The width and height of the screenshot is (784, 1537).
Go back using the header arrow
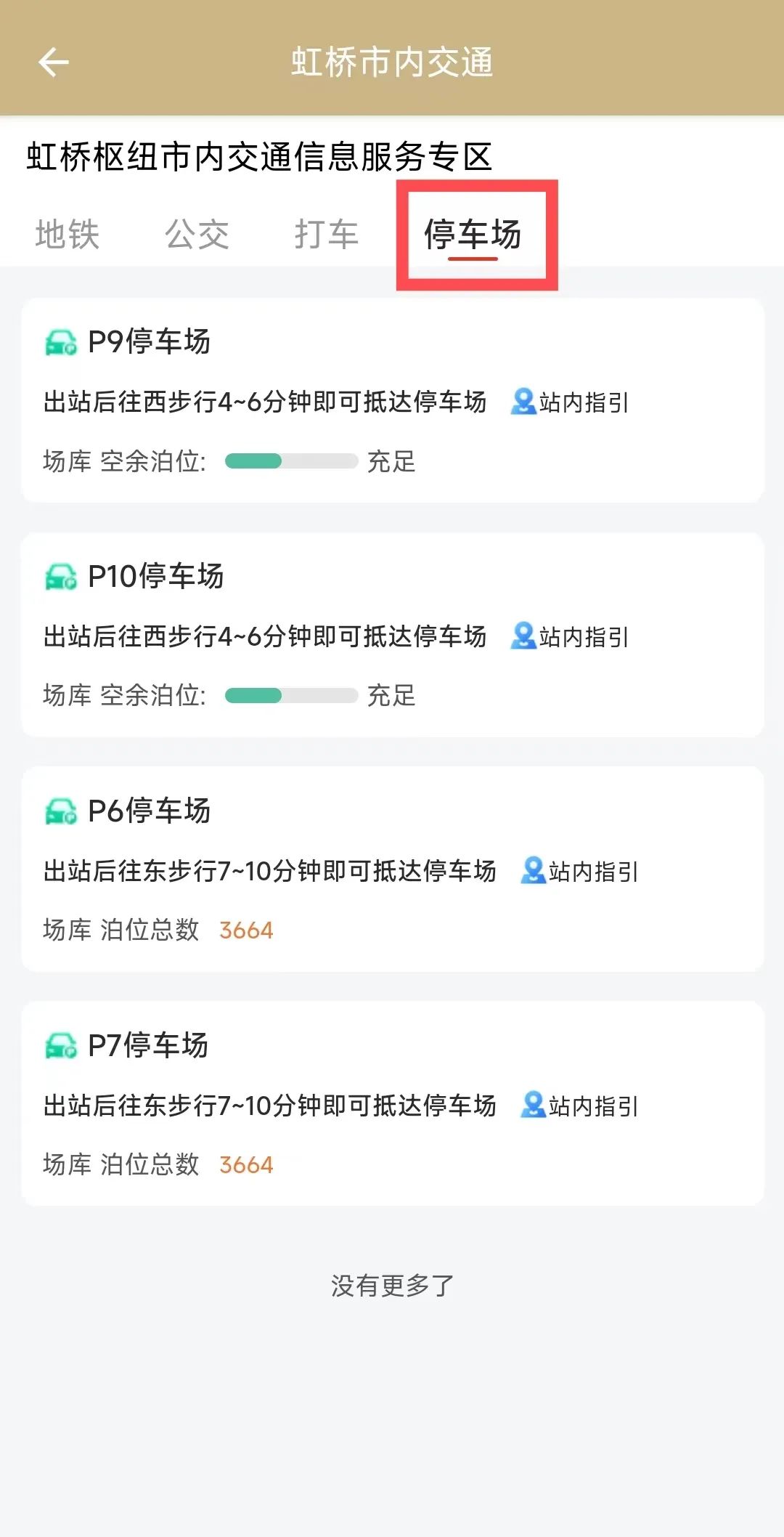coord(53,62)
